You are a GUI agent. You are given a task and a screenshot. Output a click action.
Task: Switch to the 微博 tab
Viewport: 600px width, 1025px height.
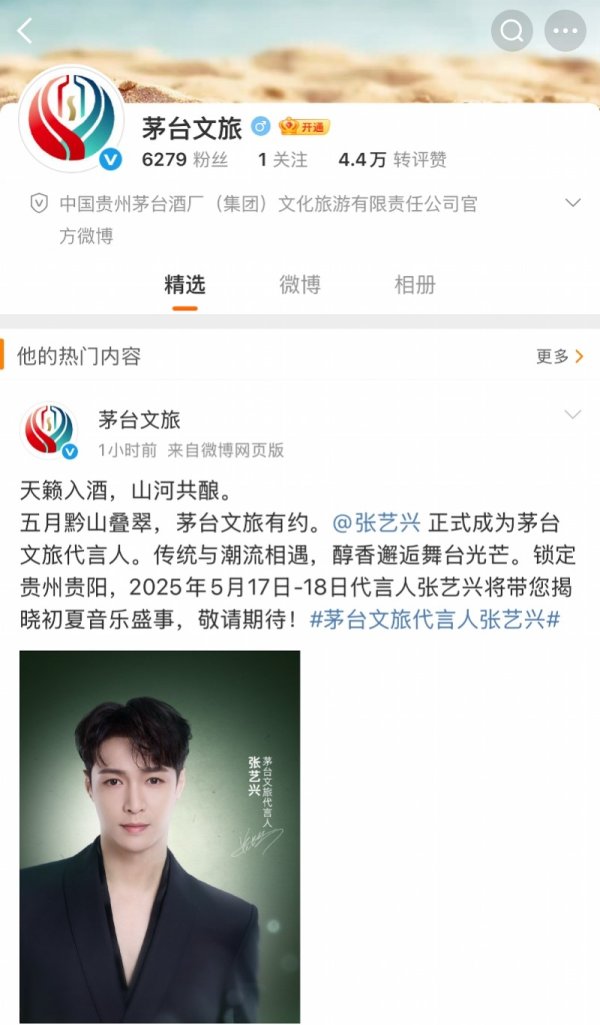(300, 285)
